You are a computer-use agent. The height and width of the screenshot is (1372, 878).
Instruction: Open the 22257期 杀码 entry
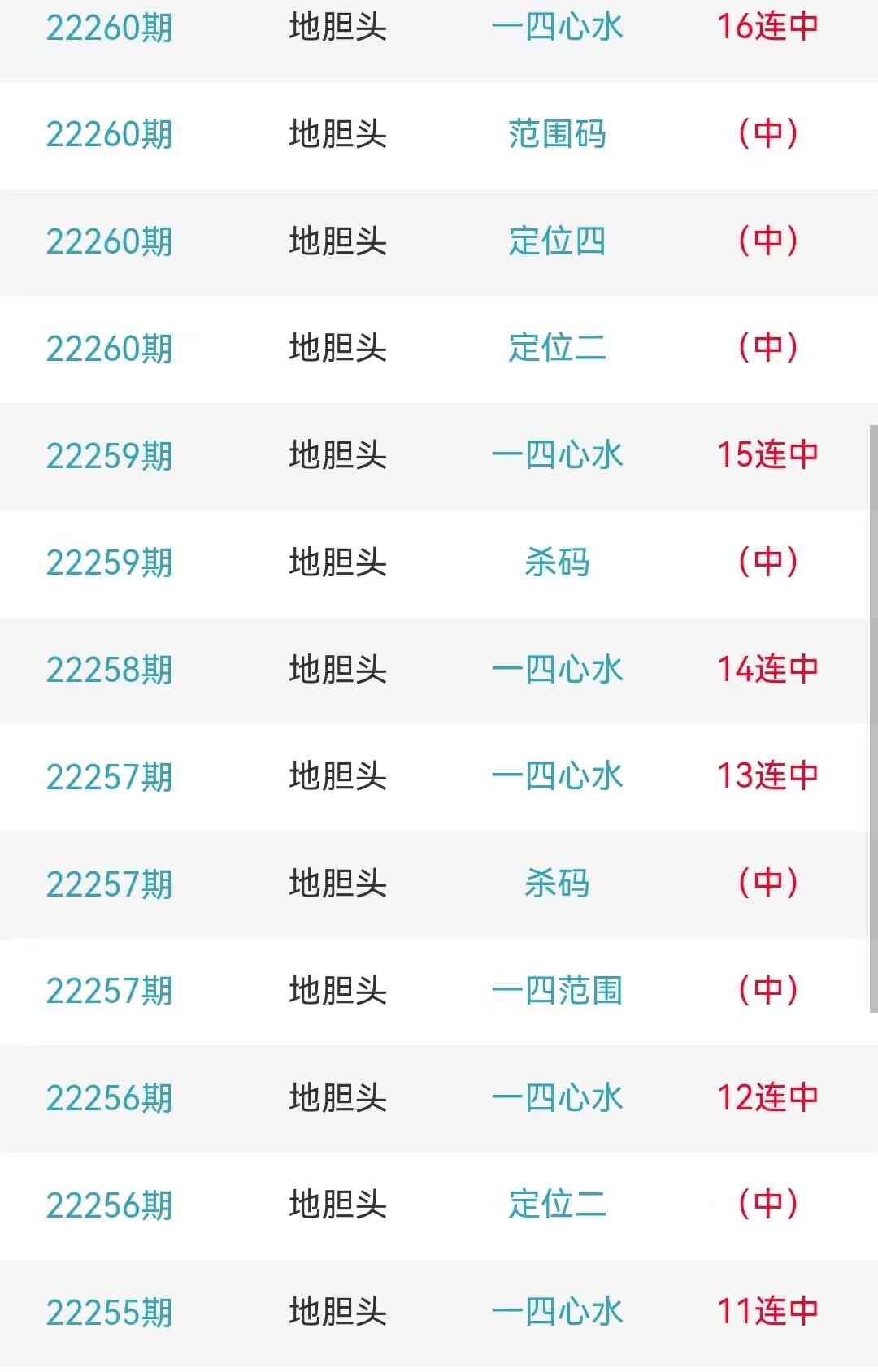point(557,884)
